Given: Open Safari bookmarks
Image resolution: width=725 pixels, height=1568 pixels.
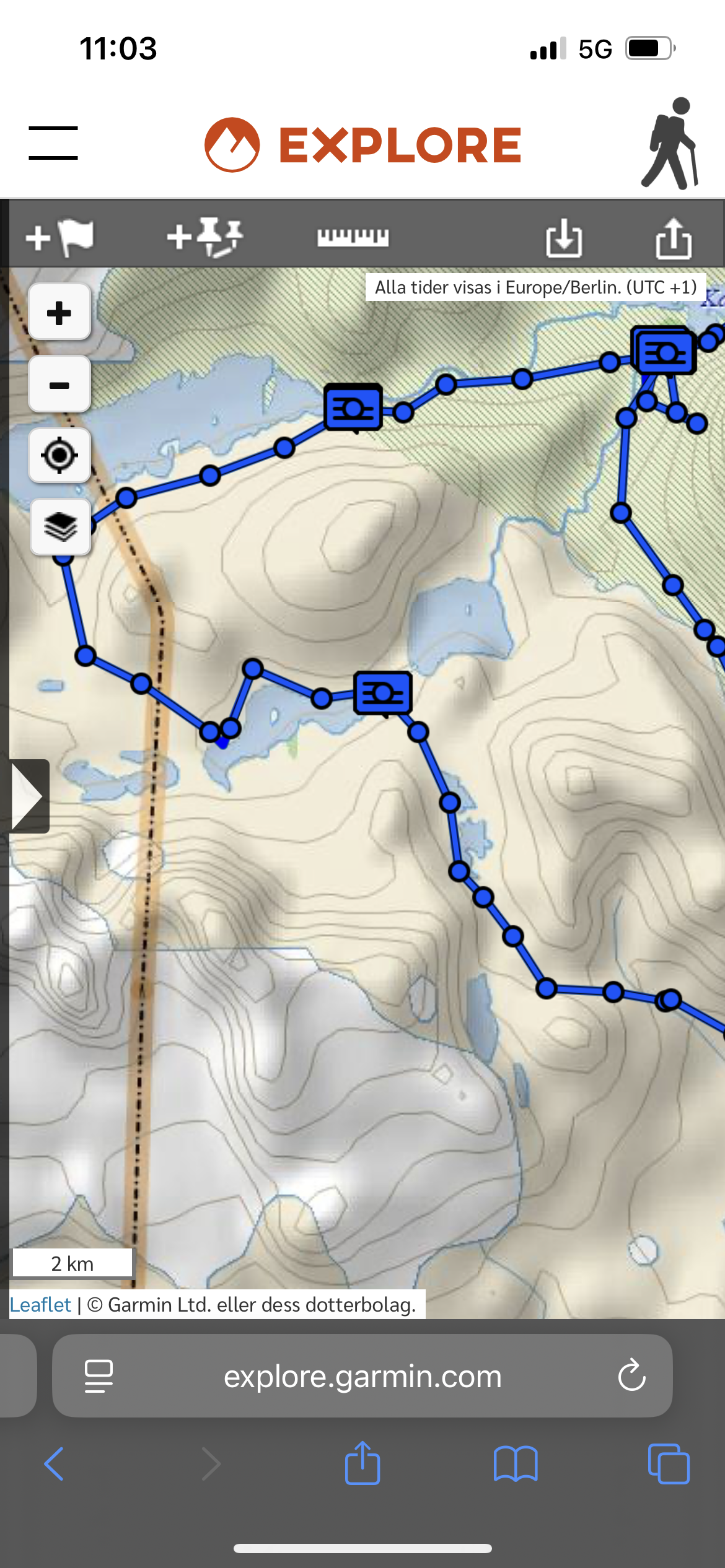Looking at the screenshot, I should pyautogui.click(x=516, y=1464).
